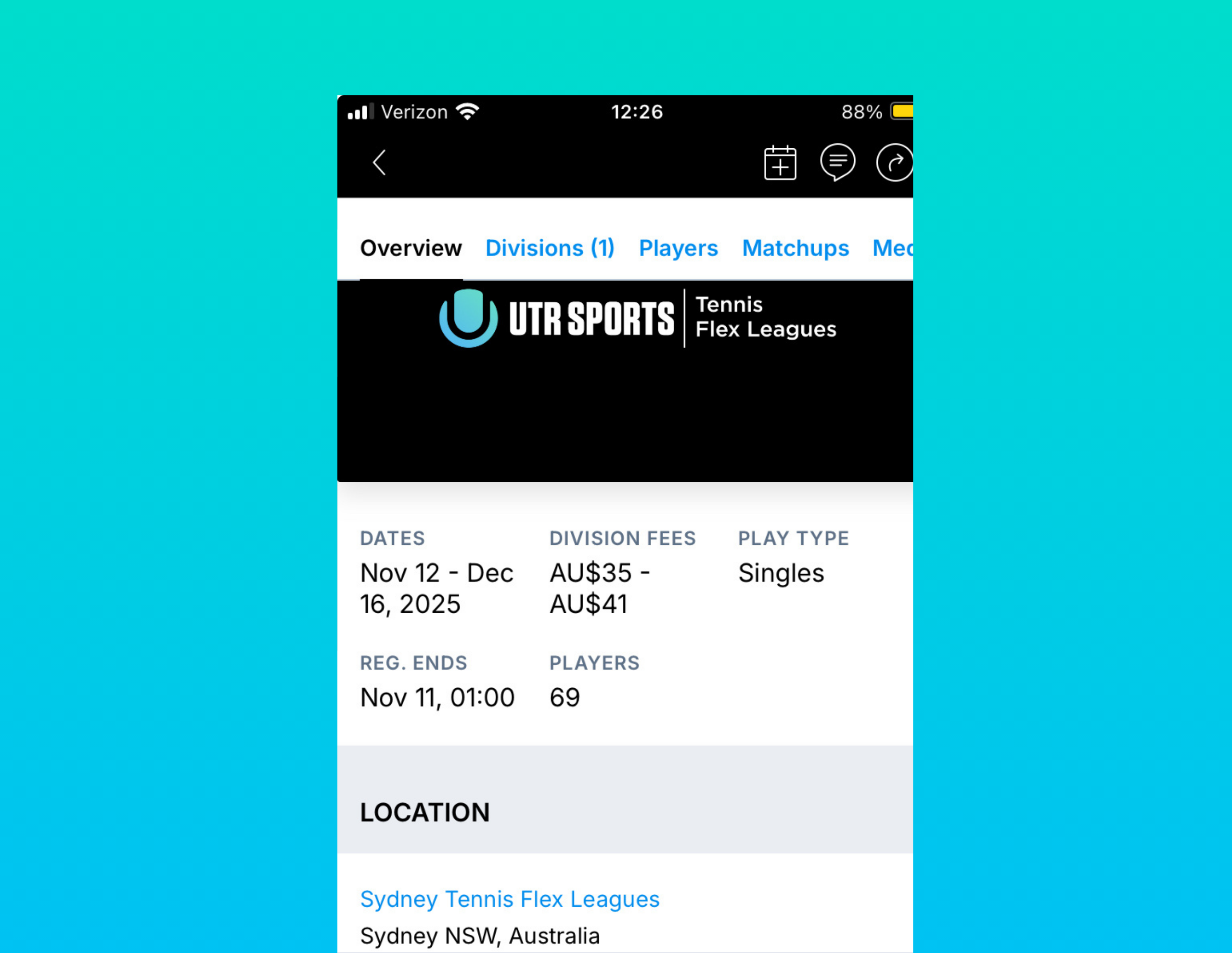
Task: Open the Matchups tab
Action: [x=796, y=248]
